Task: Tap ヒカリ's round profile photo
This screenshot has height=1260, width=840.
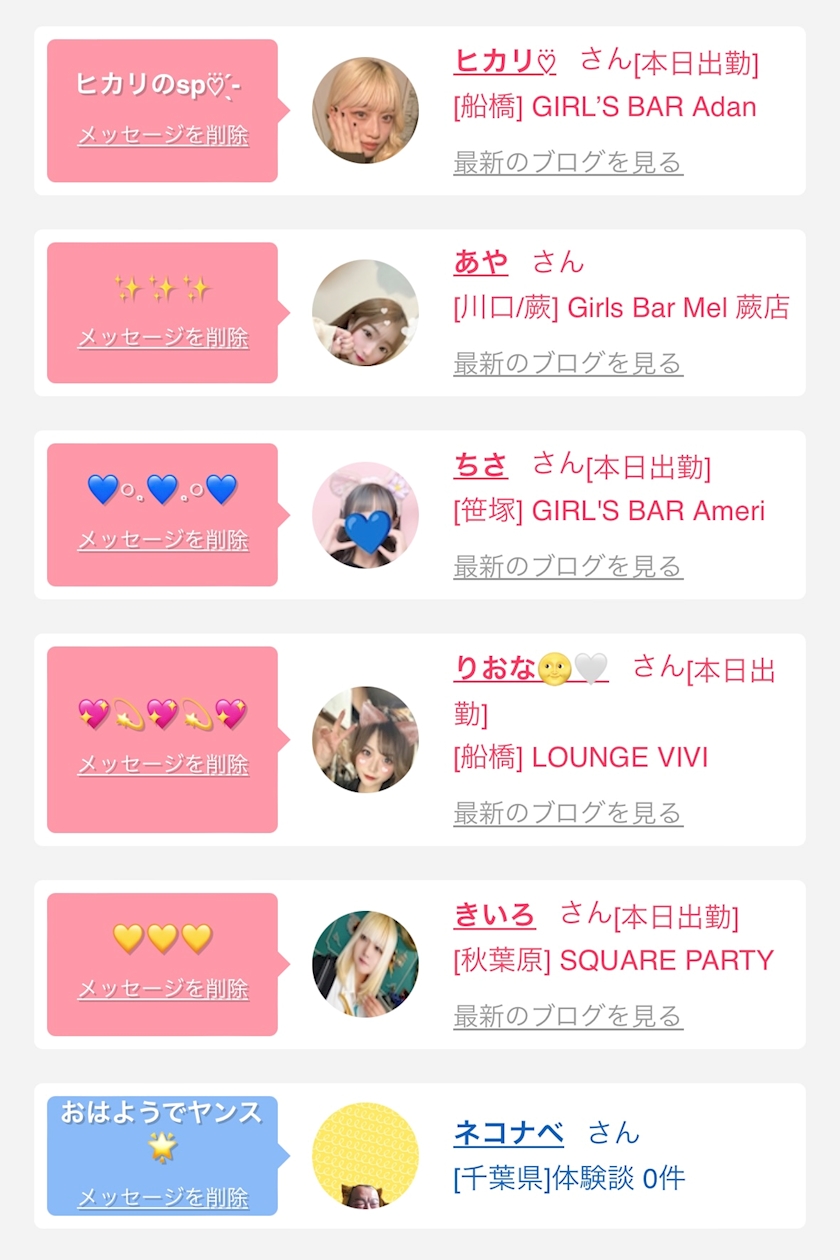Action: [x=365, y=110]
